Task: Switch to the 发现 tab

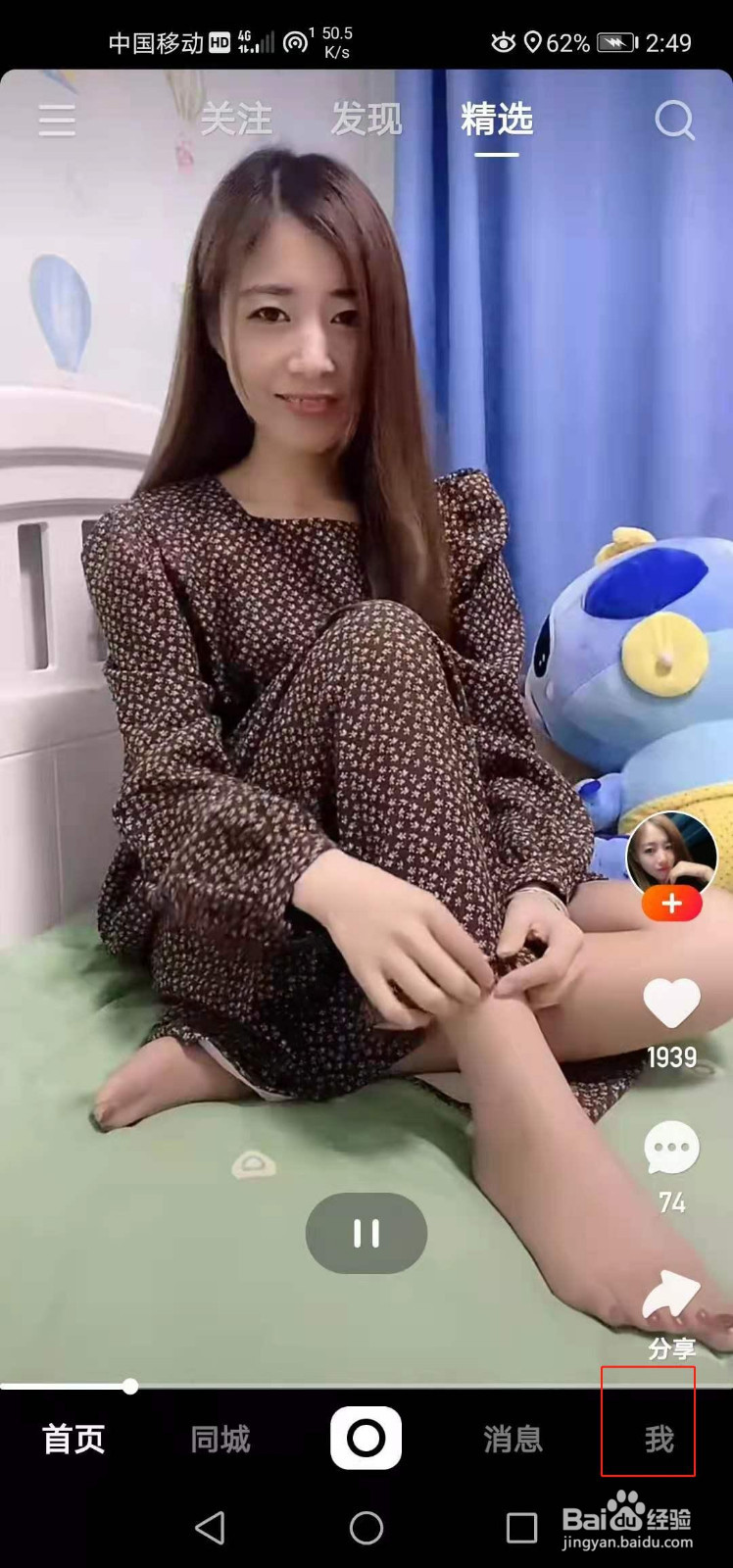Action: [x=367, y=120]
